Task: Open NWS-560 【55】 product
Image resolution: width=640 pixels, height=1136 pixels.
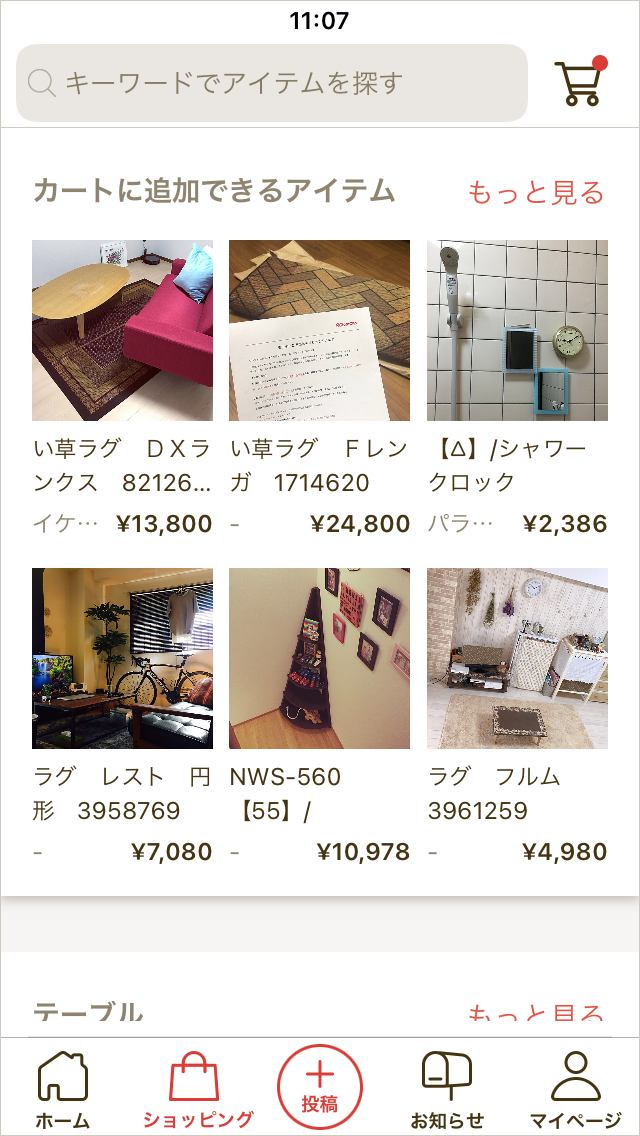Action: pos(319,659)
